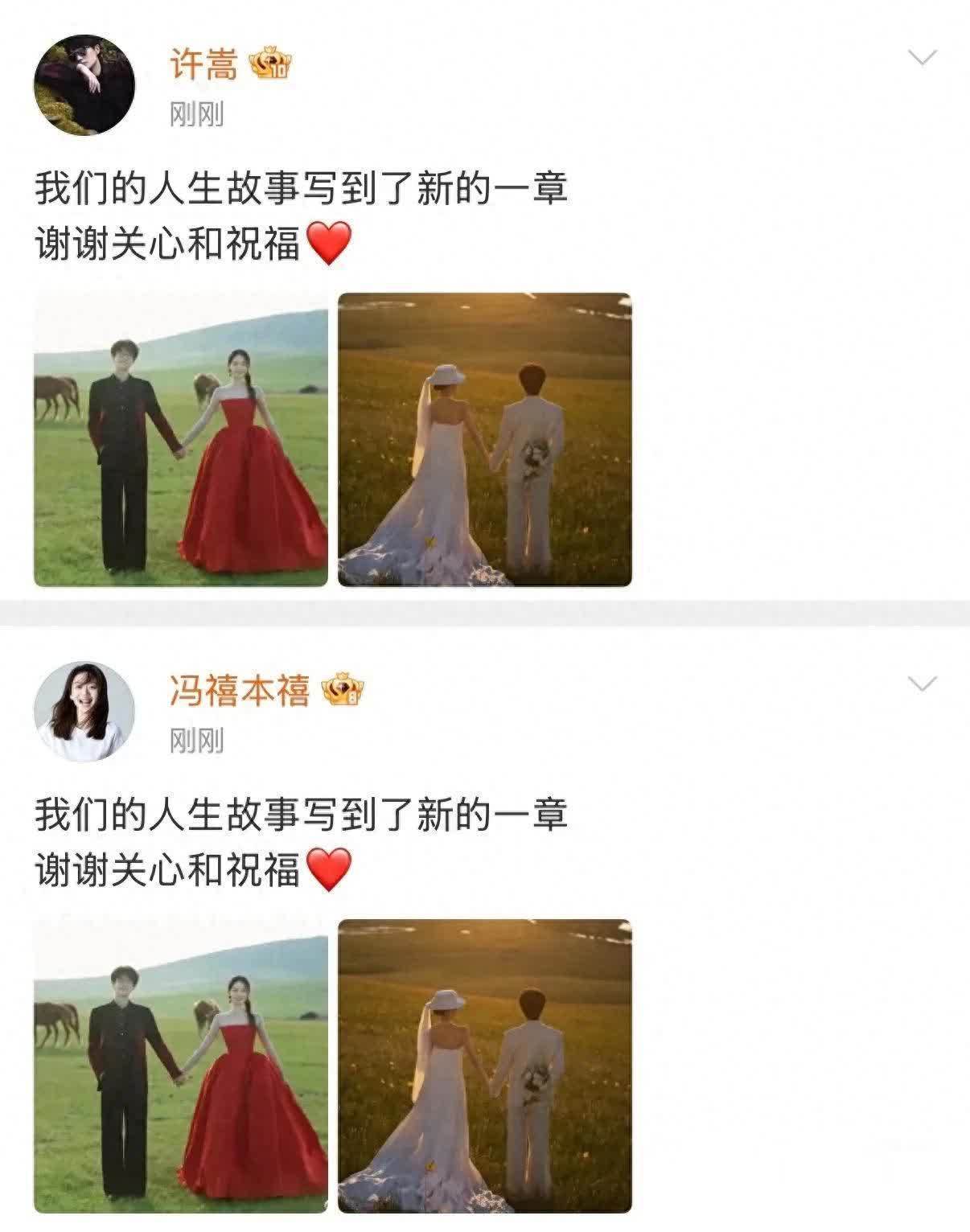View the sunset wedding photo in 许嵩's post
Image resolution: width=970 pixels, height=1232 pixels.
point(485,440)
